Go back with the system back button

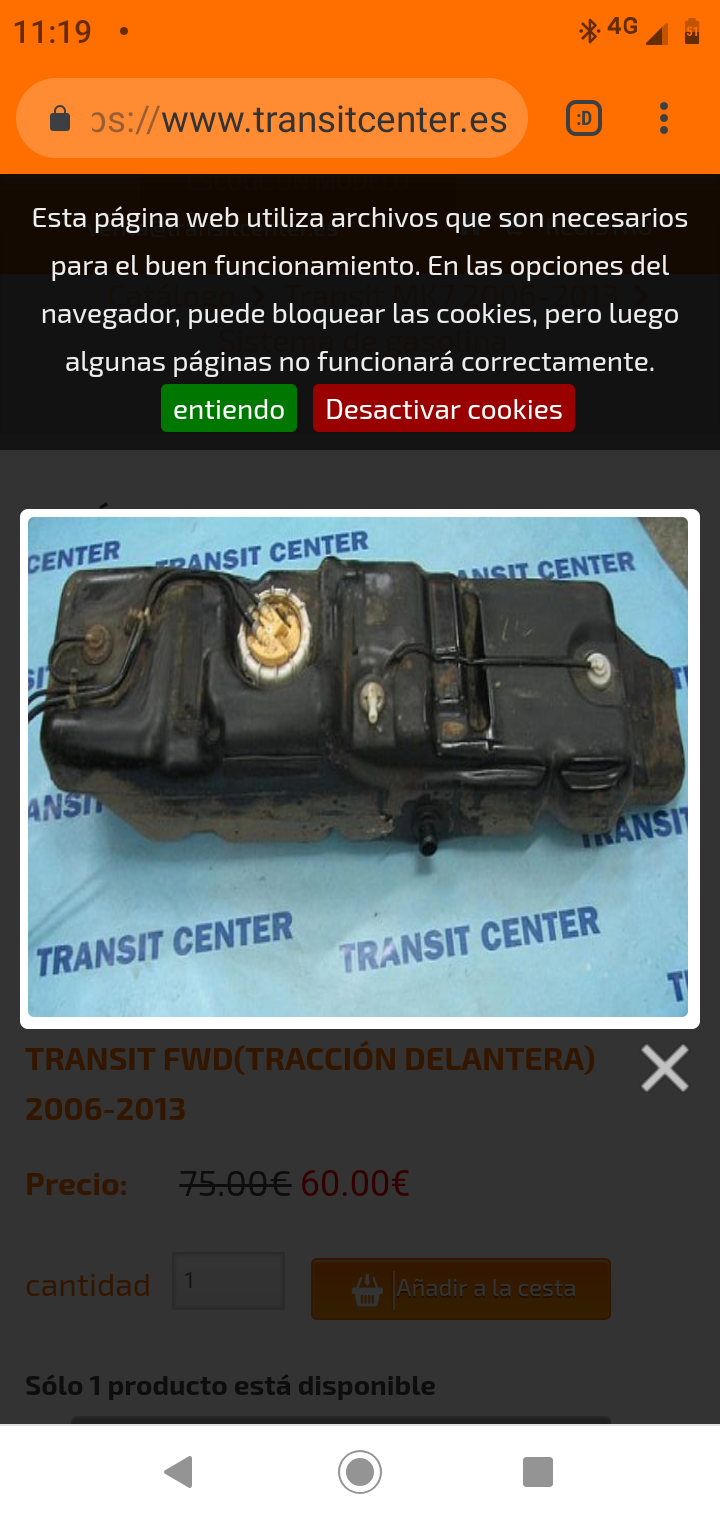click(178, 1472)
